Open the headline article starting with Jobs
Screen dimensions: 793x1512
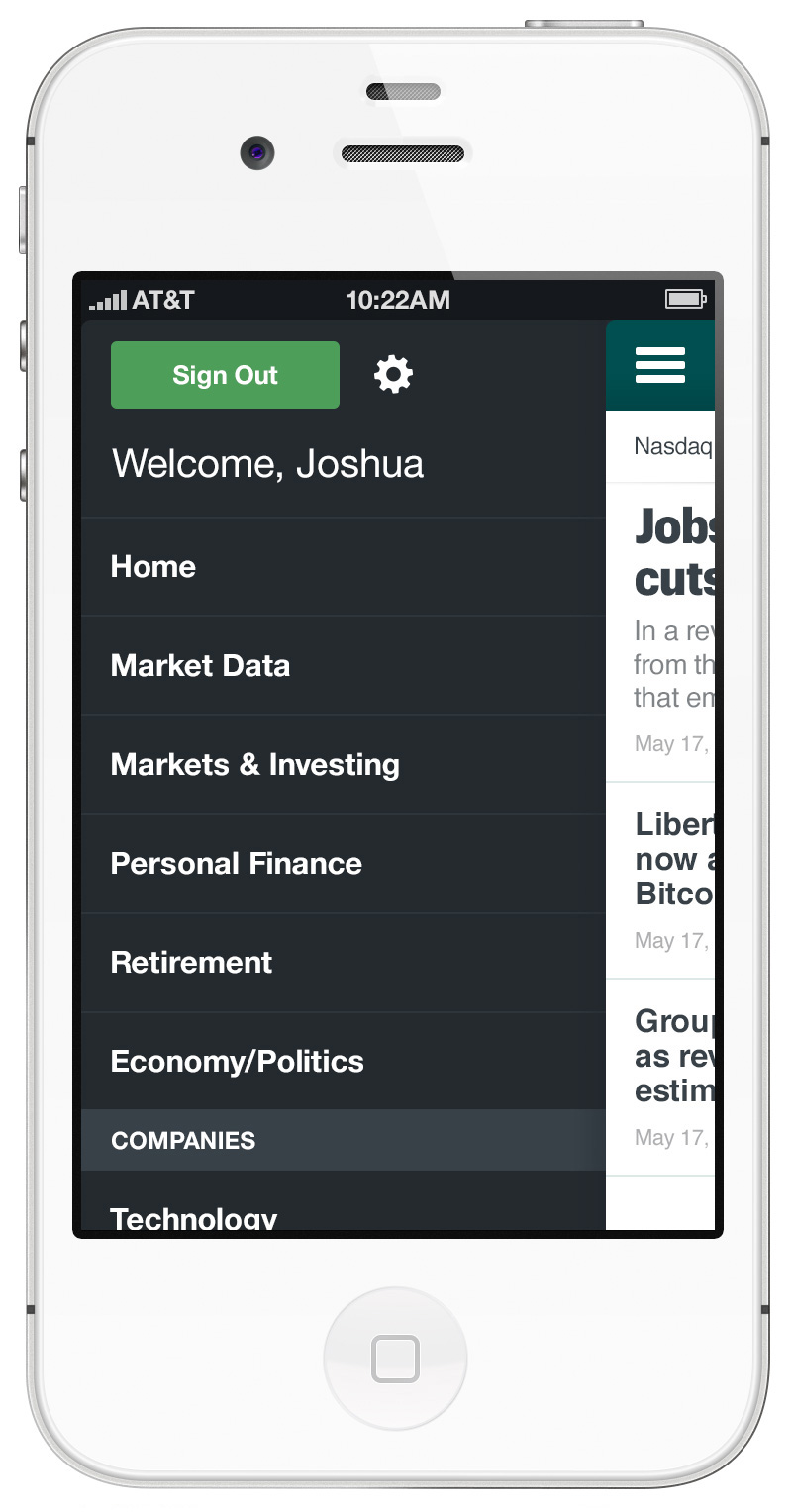coord(673,554)
